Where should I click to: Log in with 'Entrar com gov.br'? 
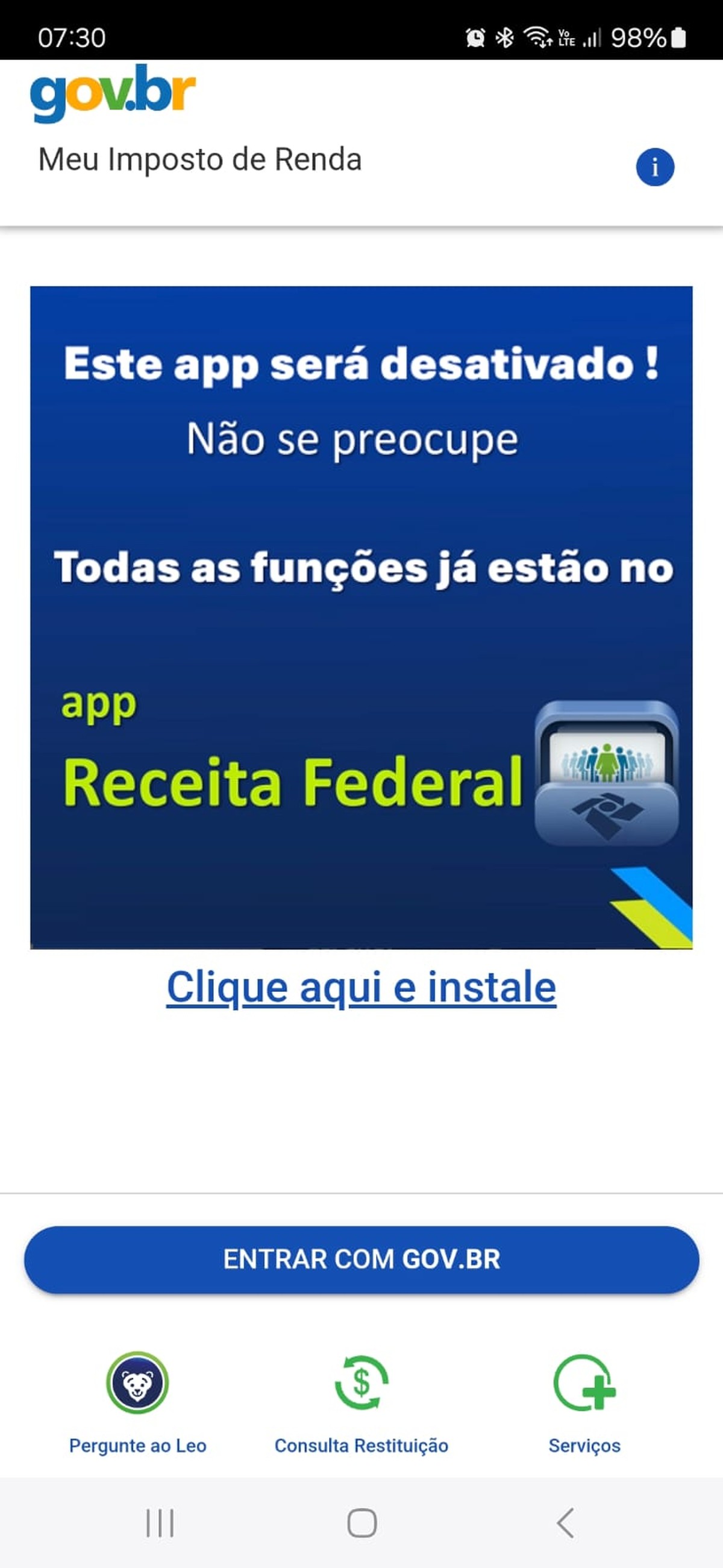tap(361, 1259)
